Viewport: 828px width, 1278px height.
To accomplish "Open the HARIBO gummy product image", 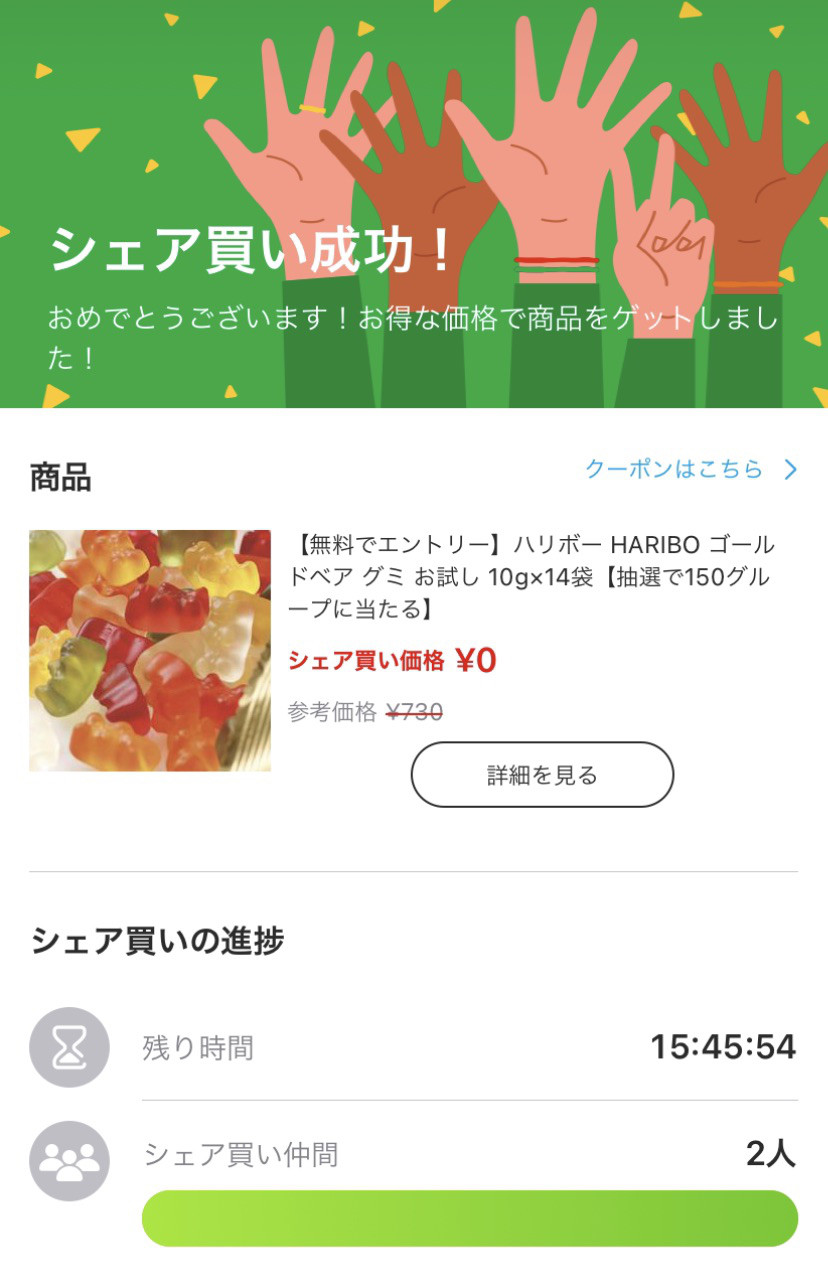I will [150, 650].
